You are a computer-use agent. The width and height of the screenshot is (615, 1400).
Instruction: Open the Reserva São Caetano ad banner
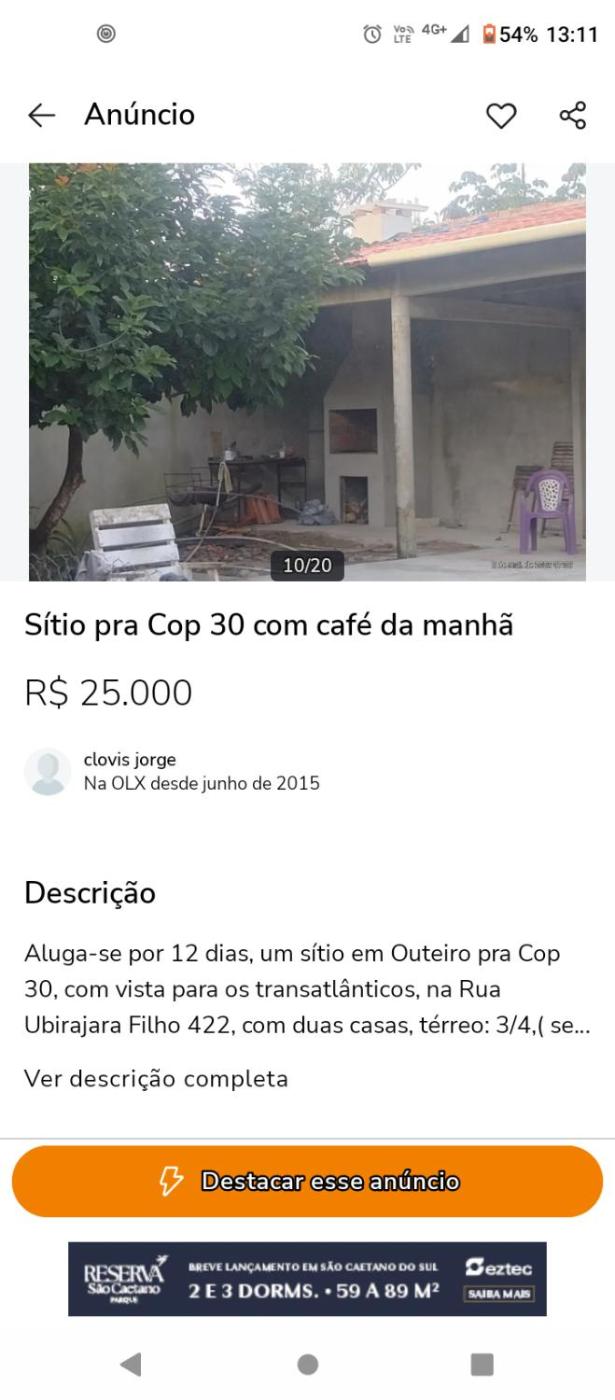[x=307, y=1279]
